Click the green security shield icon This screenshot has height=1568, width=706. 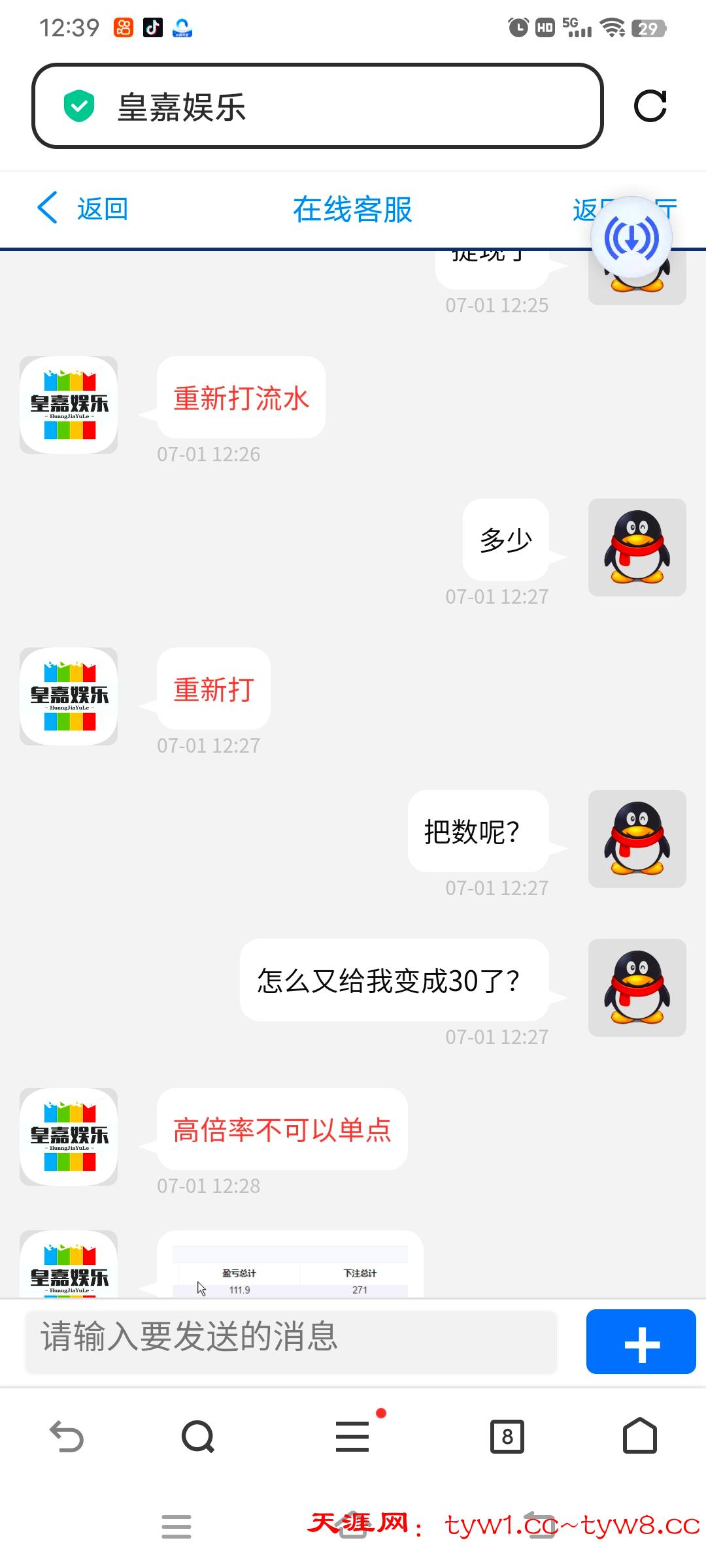pos(80,105)
